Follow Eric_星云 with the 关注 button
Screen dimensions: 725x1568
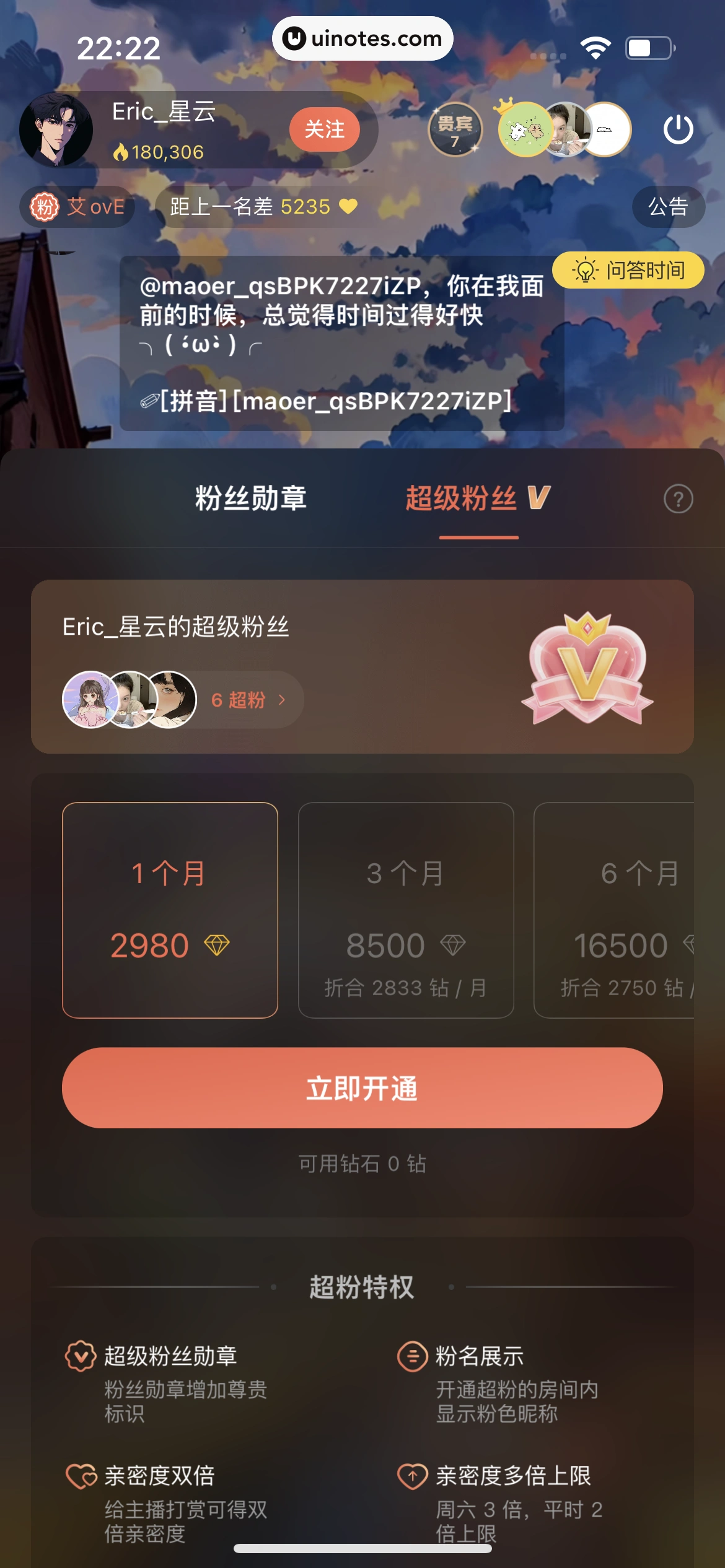[x=324, y=129]
